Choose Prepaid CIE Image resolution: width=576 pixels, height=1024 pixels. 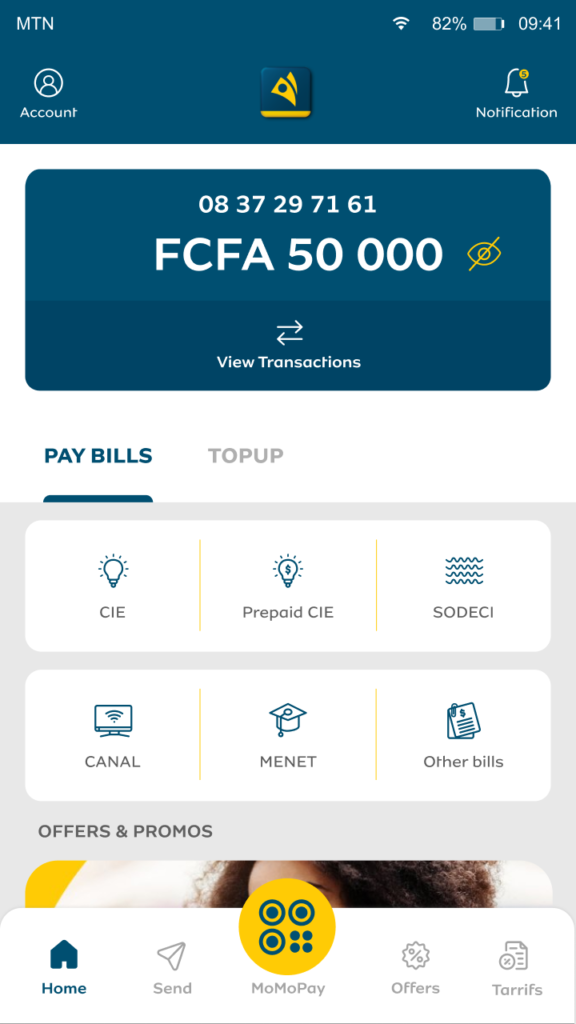[288, 586]
